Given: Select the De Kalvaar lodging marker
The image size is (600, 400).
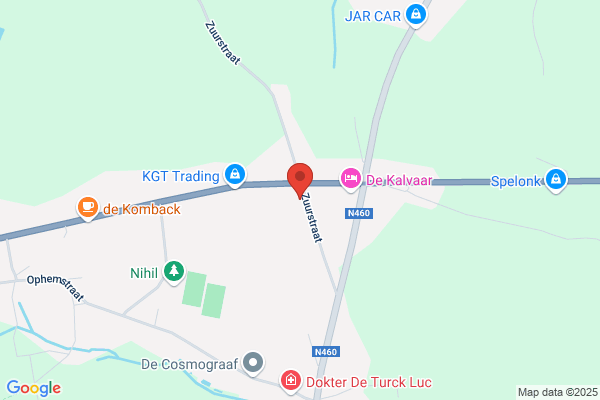Looking at the screenshot, I should tap(351, 180).
